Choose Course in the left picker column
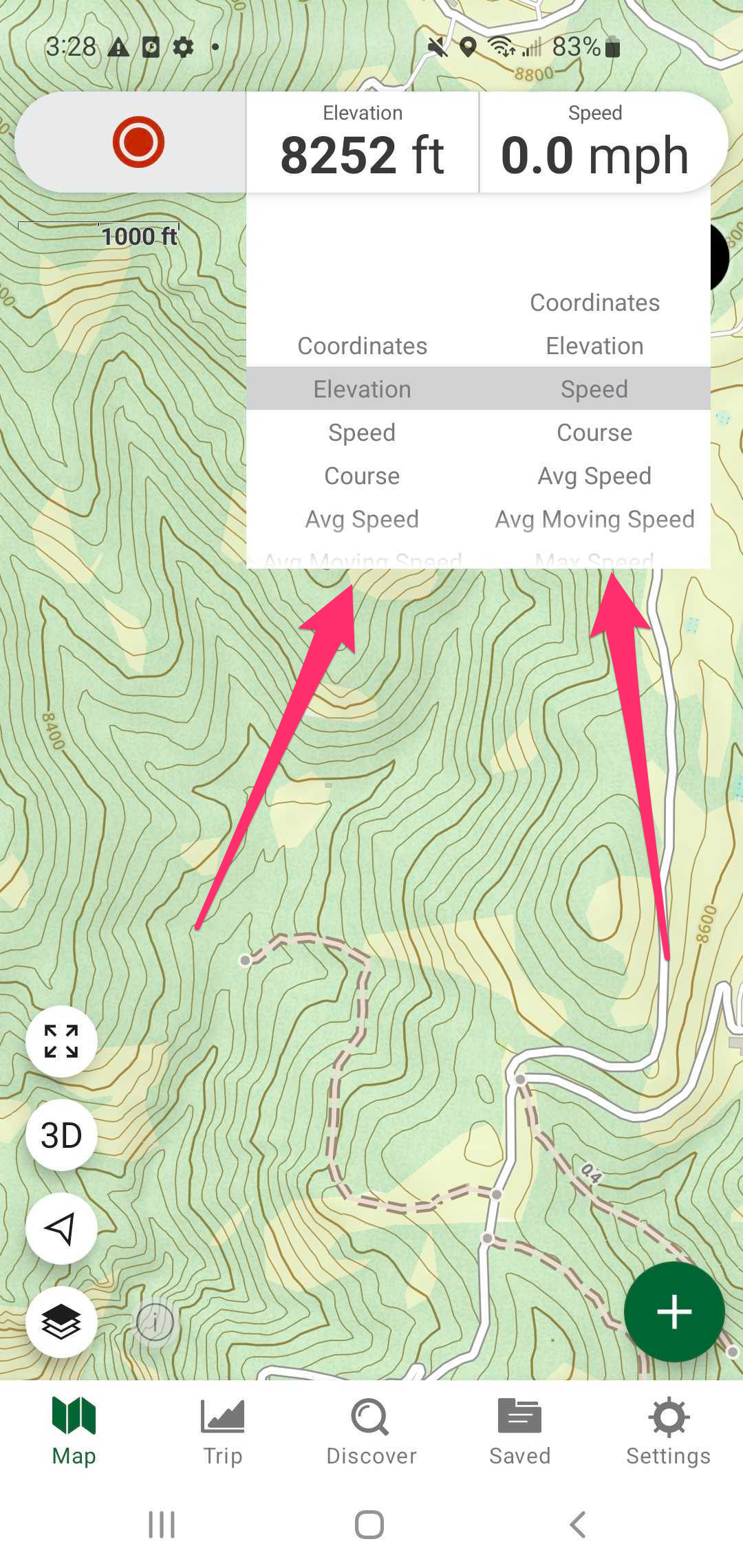 point(363,476)
